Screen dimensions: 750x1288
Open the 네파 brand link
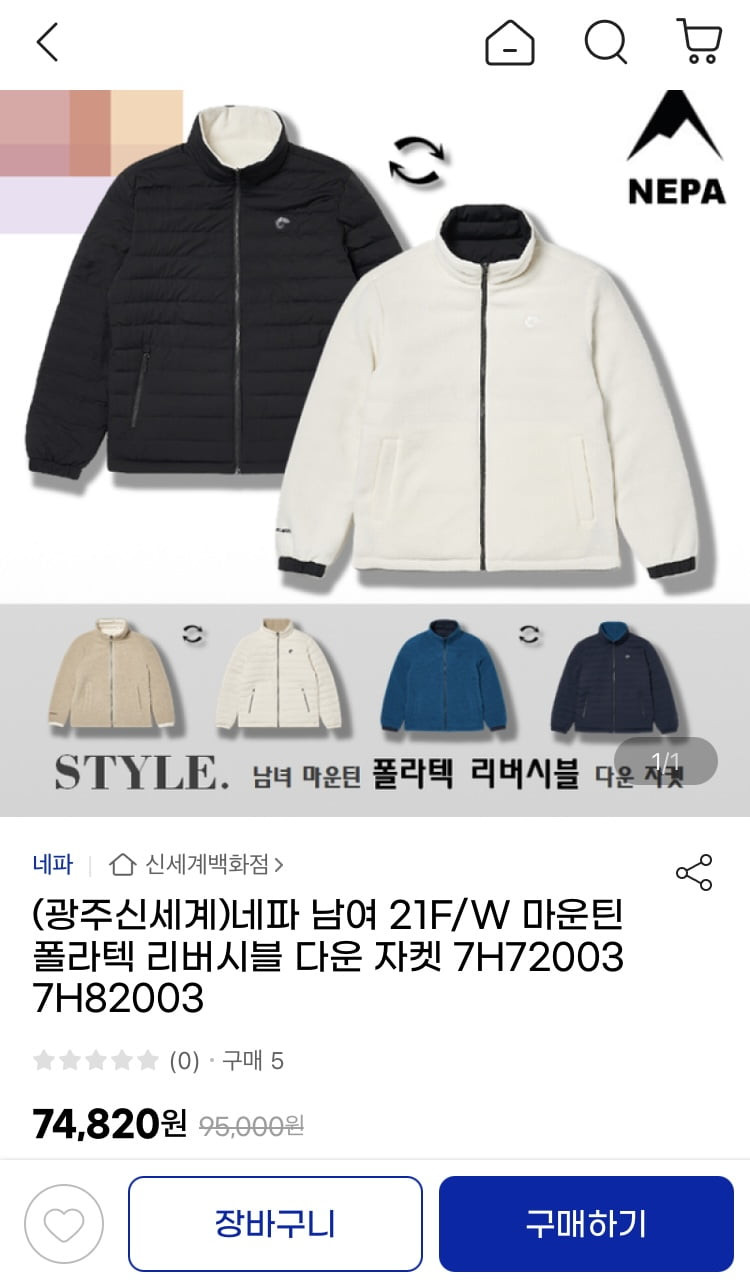(53, 863)
